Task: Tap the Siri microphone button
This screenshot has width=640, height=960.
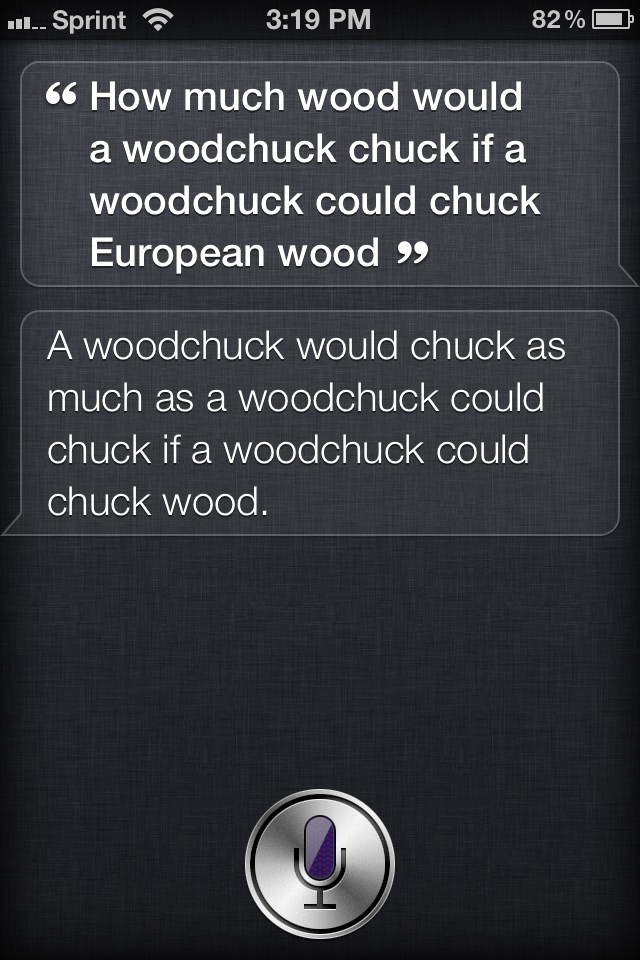Action: 320,862
